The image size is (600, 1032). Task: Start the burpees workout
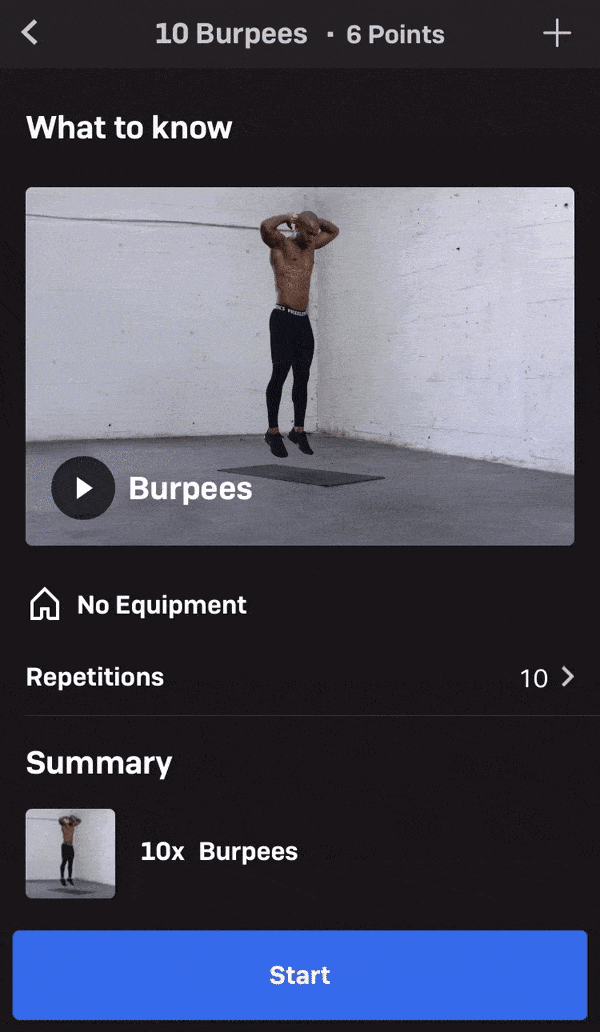(x=300, y=975)
